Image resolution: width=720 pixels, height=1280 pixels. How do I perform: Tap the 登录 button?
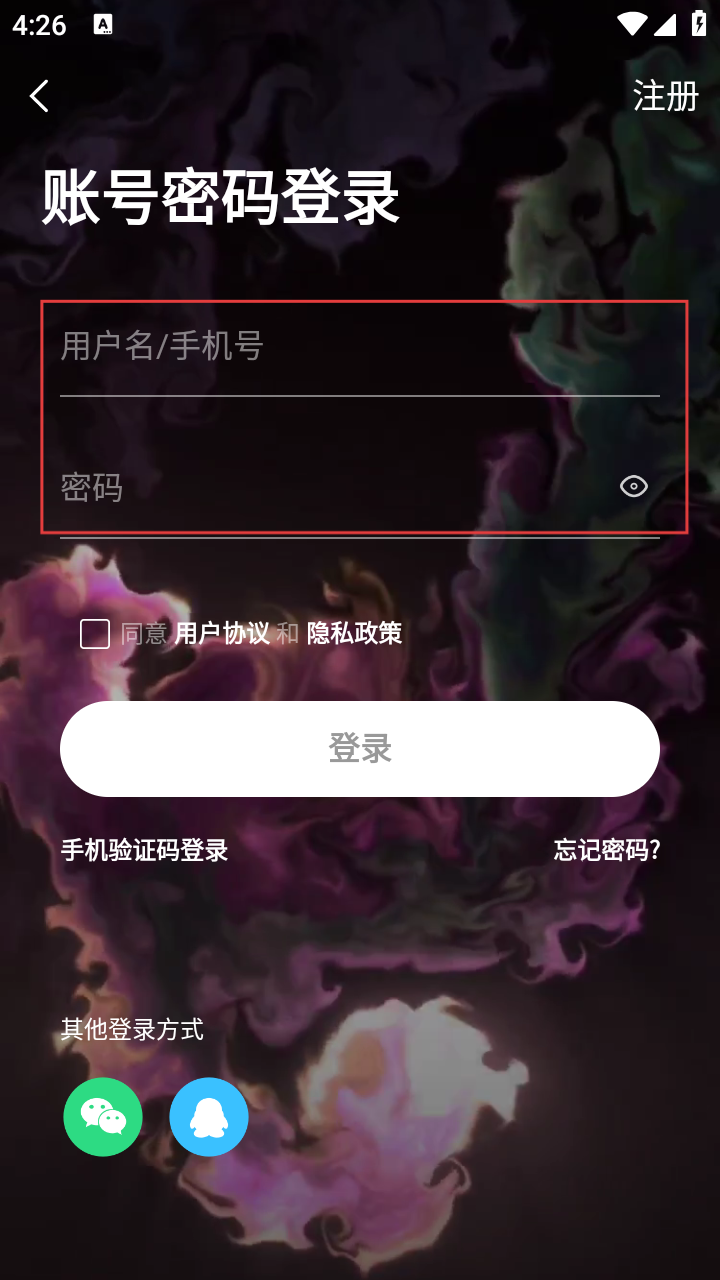coord(360,748)
